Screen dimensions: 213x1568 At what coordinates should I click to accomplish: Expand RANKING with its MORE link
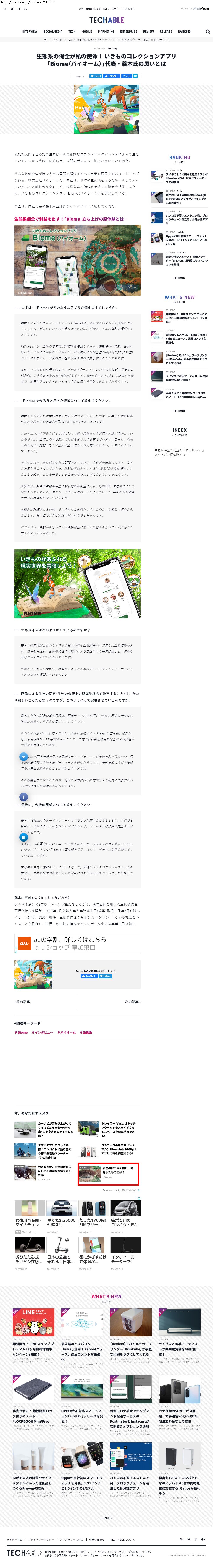click(x=180, y=278)
